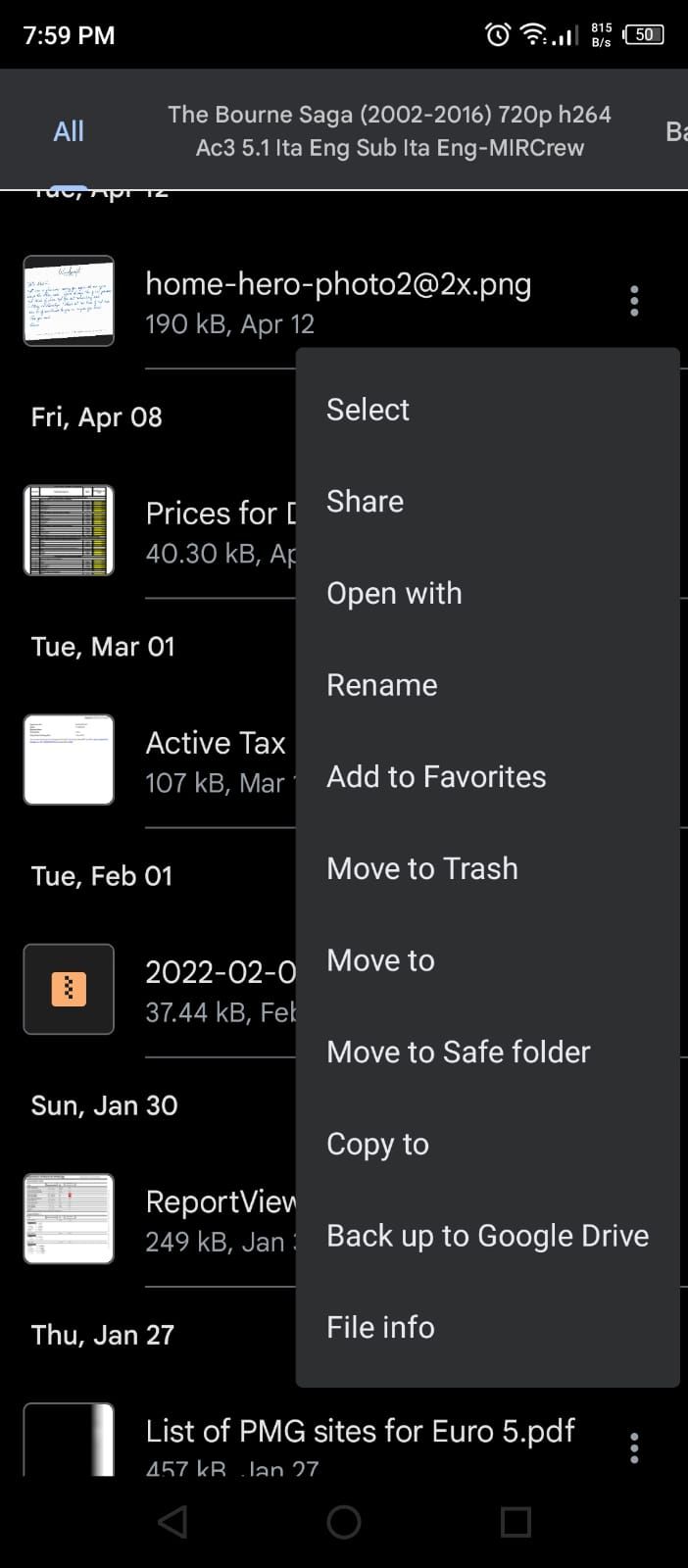The width and height of the screenshot is (688, 1568).
Task: Open The Bourne Saga folder tab
Action: point(389,131)
